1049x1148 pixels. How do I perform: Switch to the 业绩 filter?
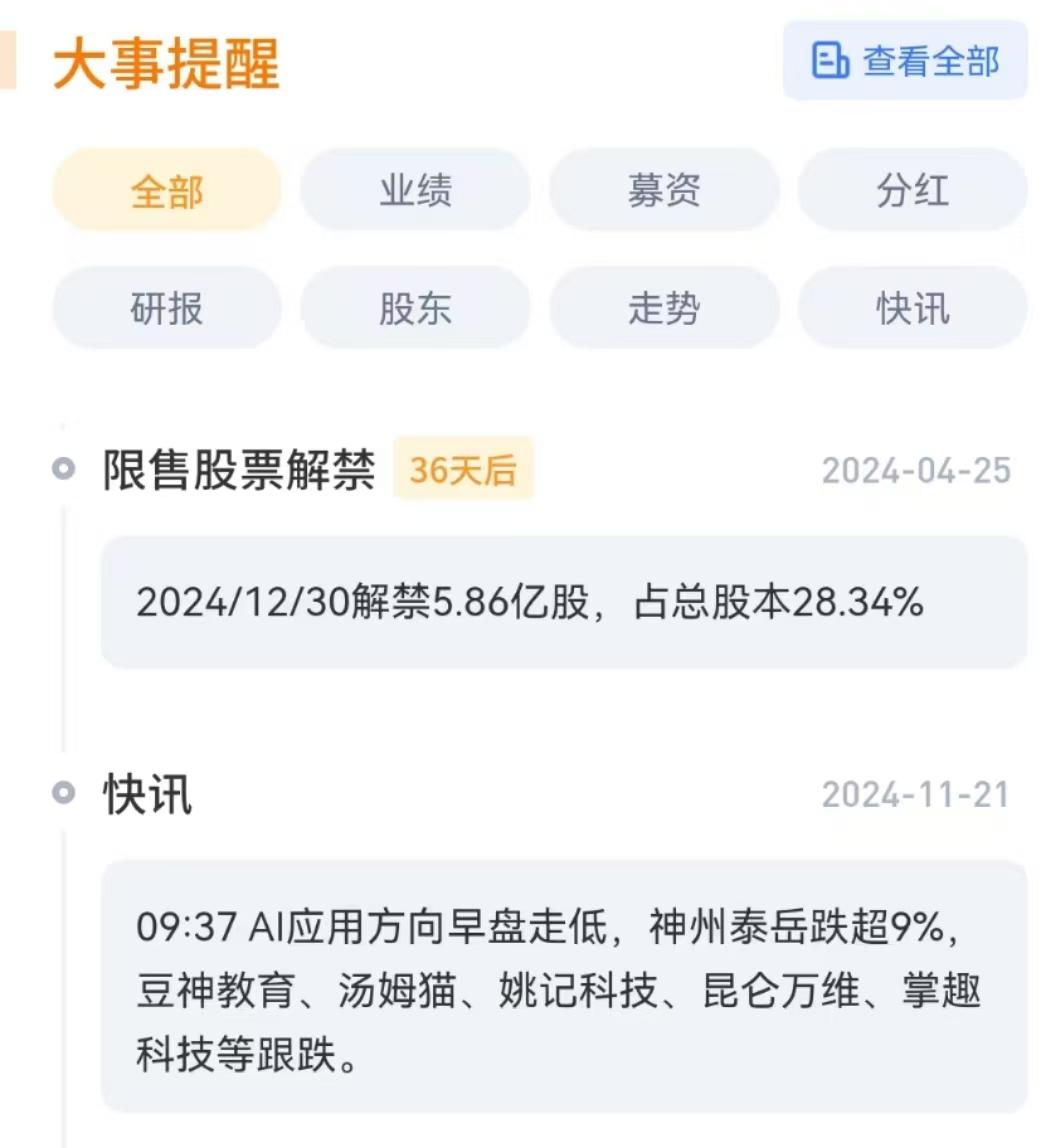[x=415, y=190]
